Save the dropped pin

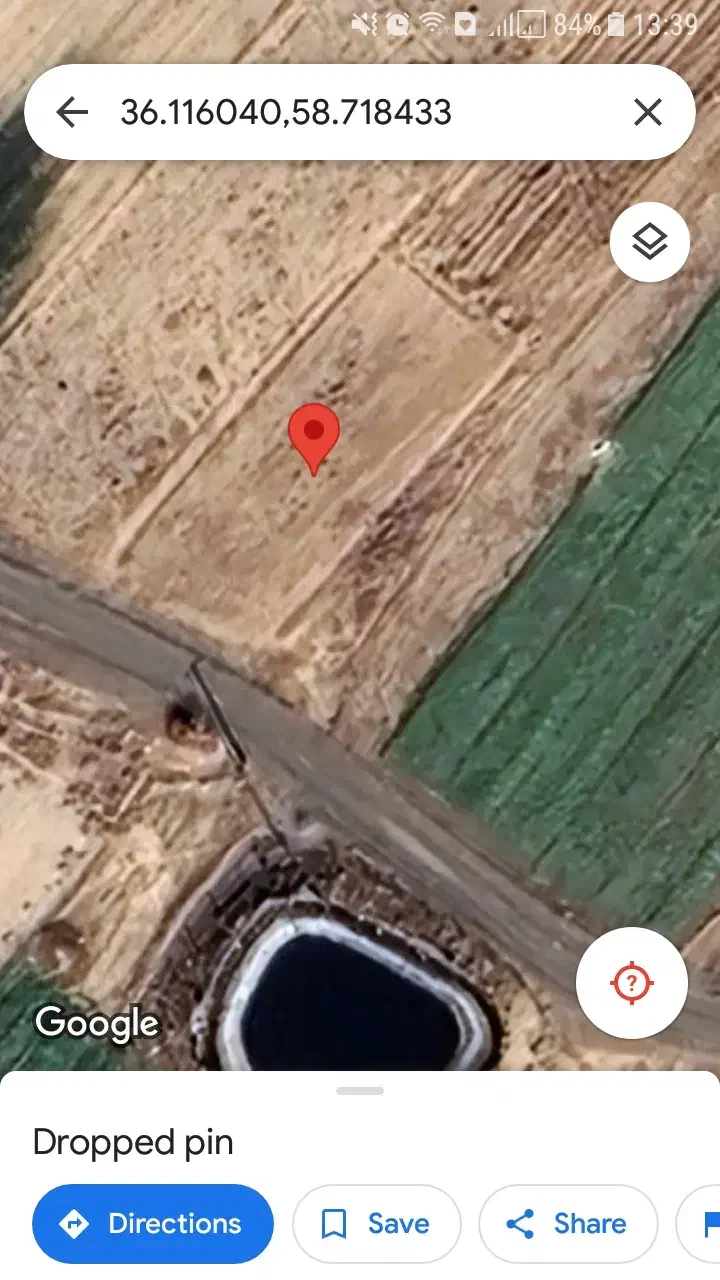pyautogui.click(x=376, y=1224)
